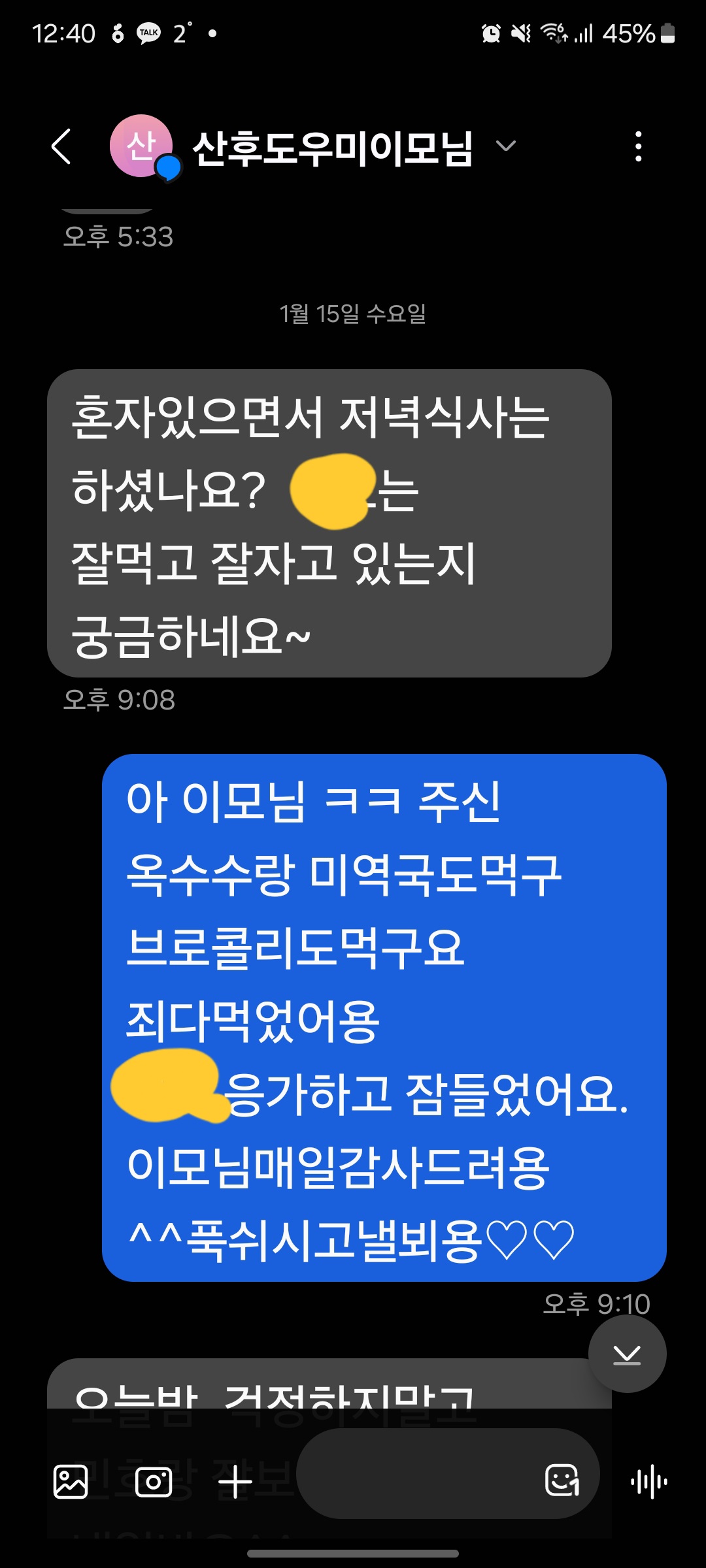Expand the conversation name dropdown chevron
Screen dimensions: 706x1568
[505, 146]
